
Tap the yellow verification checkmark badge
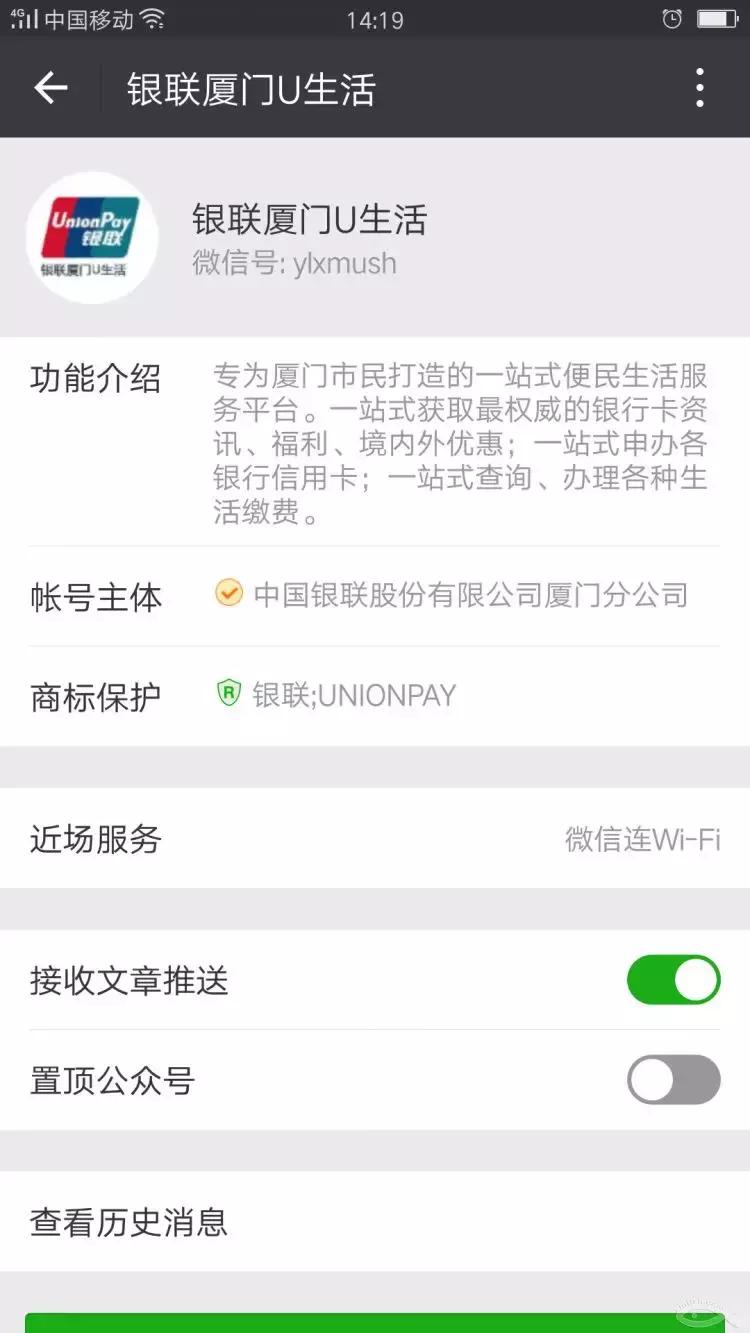point(229,594)
